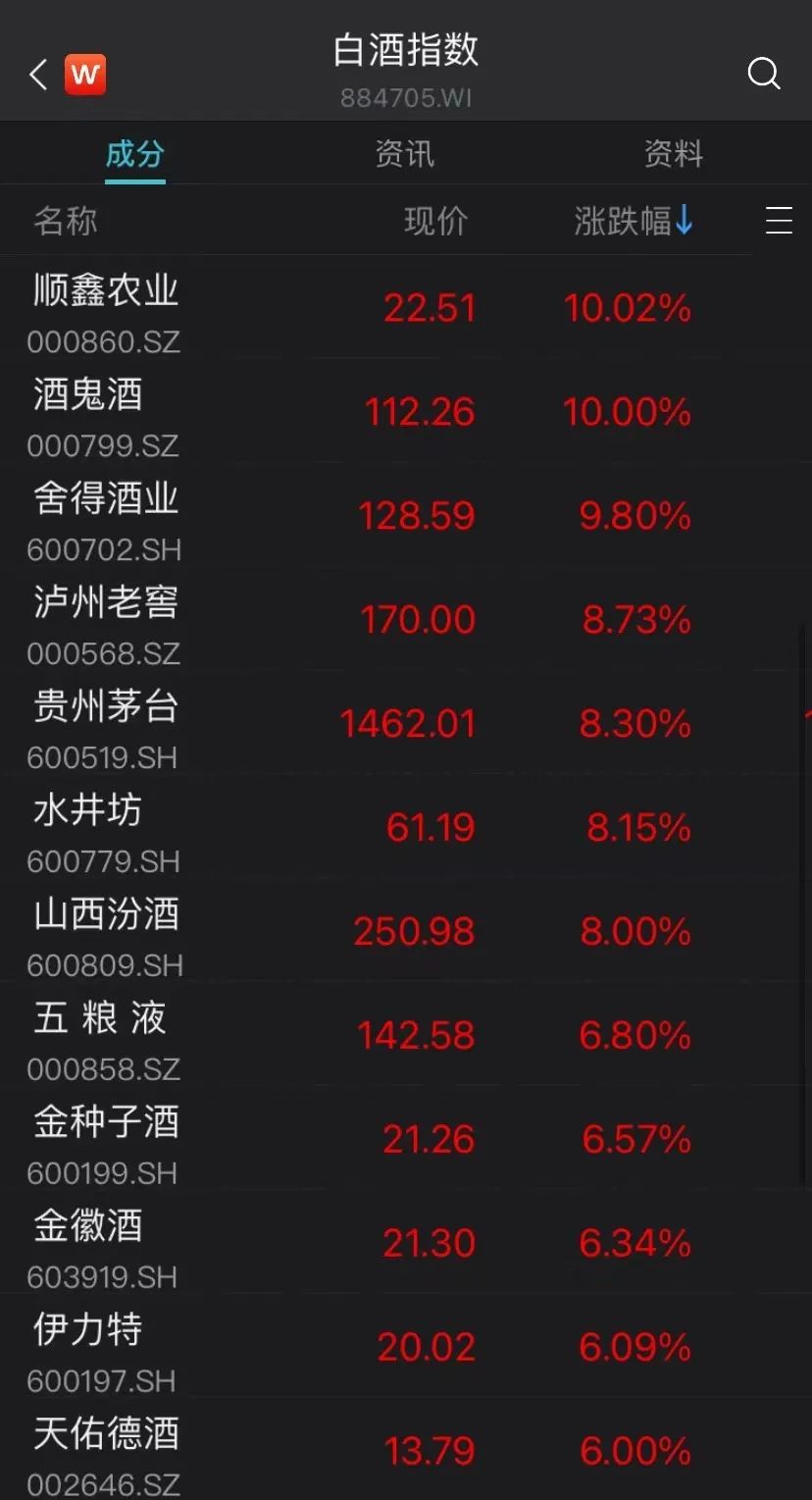The image size is (812, 1500).
Task: Open 五粮液 stock details
Action: (100, 1018)
